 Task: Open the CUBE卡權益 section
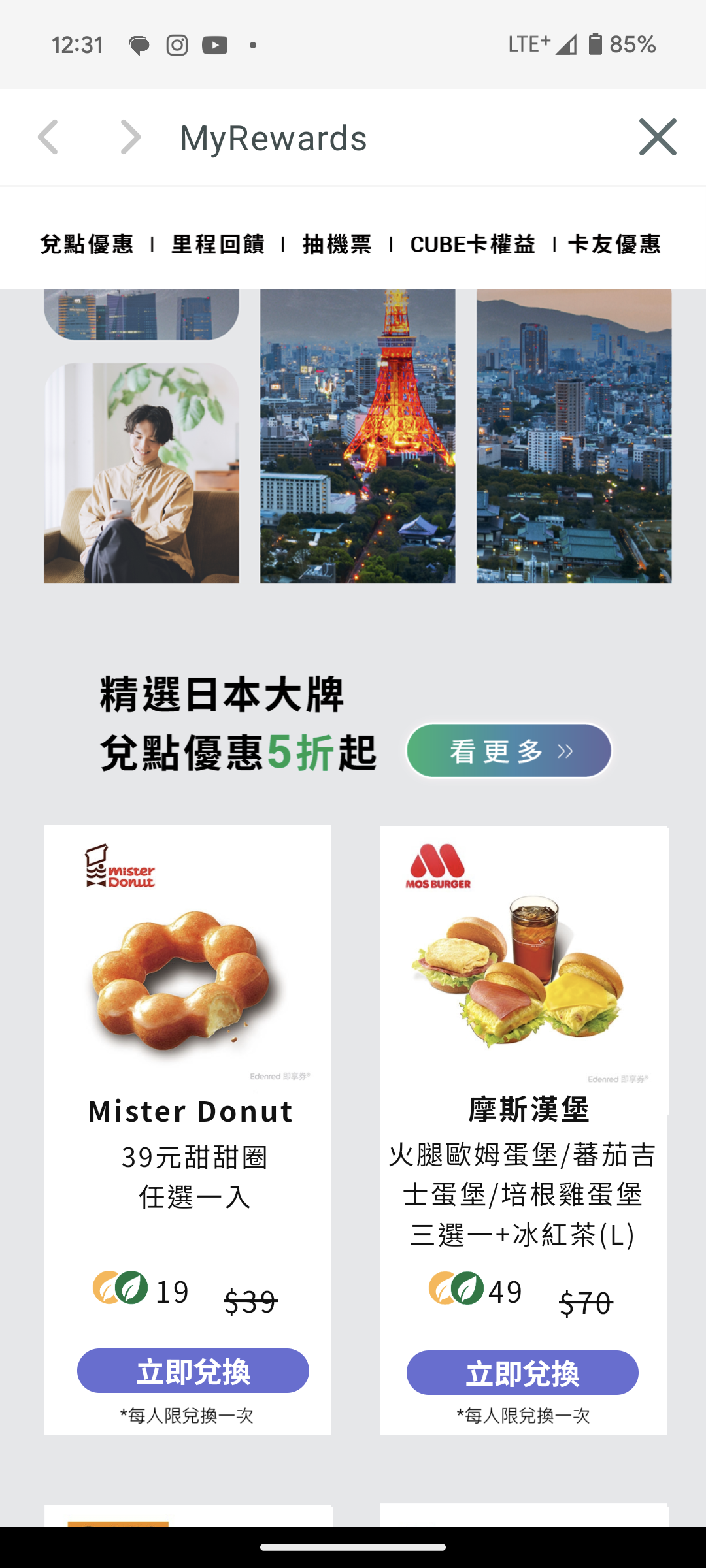[473, 244]
